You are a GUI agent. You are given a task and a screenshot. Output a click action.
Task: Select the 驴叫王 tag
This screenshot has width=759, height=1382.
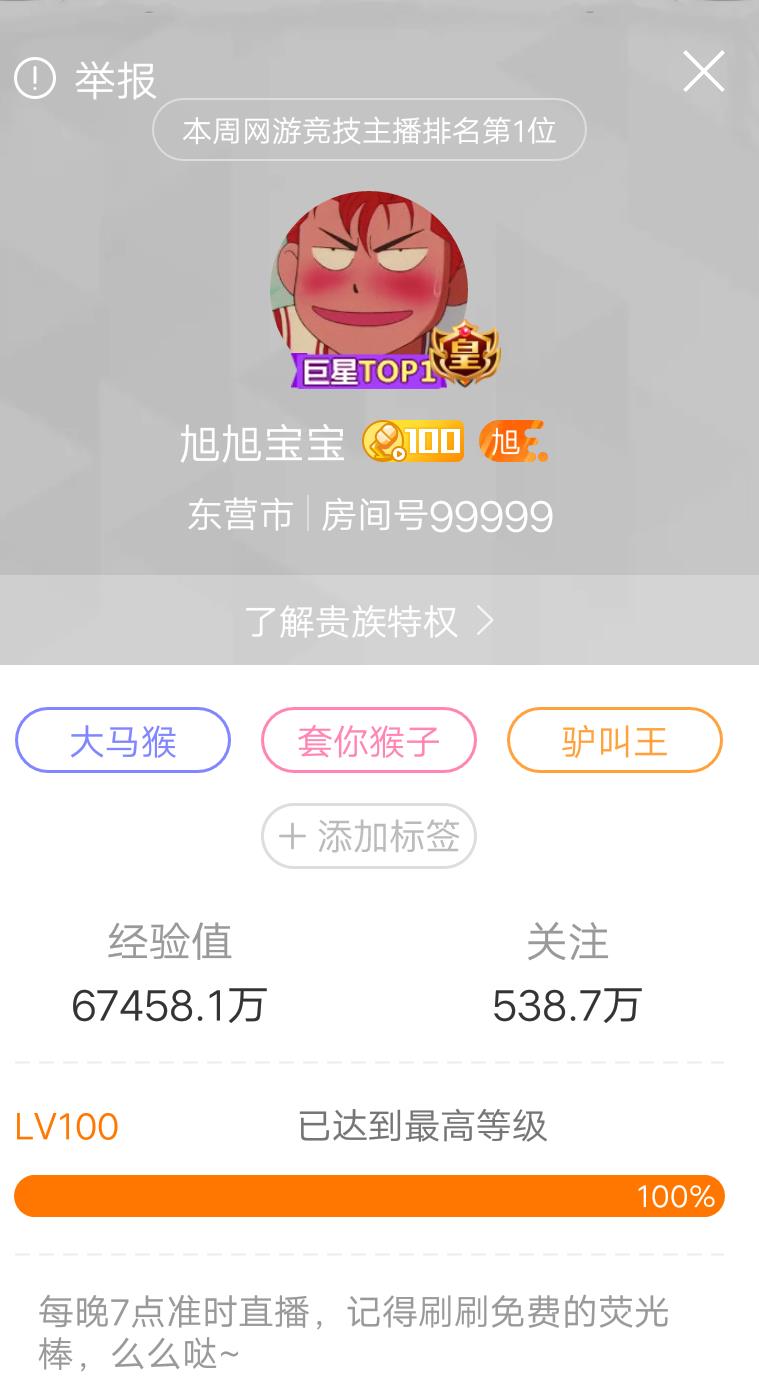click(x=614, y=741)
